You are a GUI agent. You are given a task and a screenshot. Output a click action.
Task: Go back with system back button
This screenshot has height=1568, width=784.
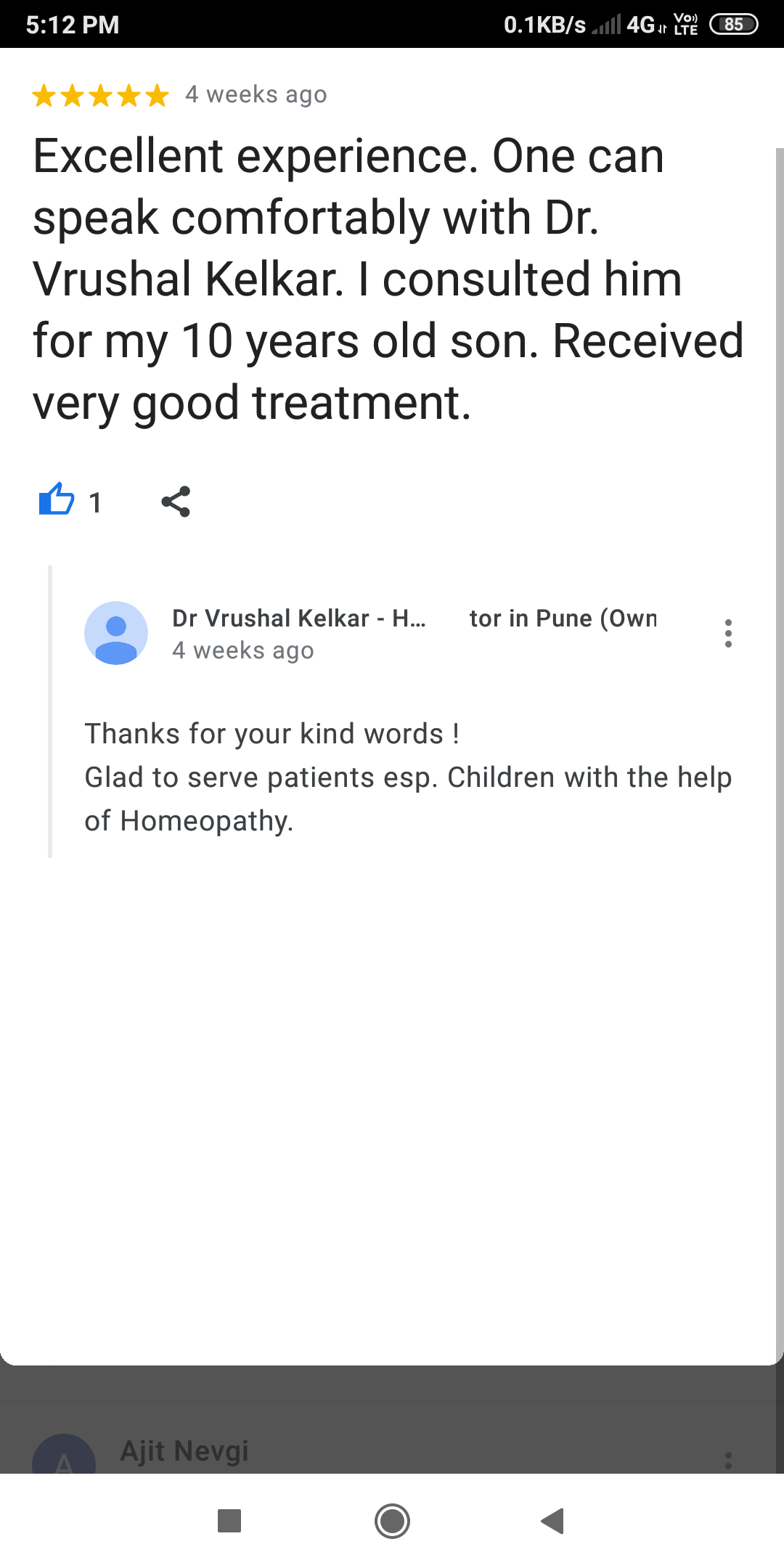pos(553,1521)
